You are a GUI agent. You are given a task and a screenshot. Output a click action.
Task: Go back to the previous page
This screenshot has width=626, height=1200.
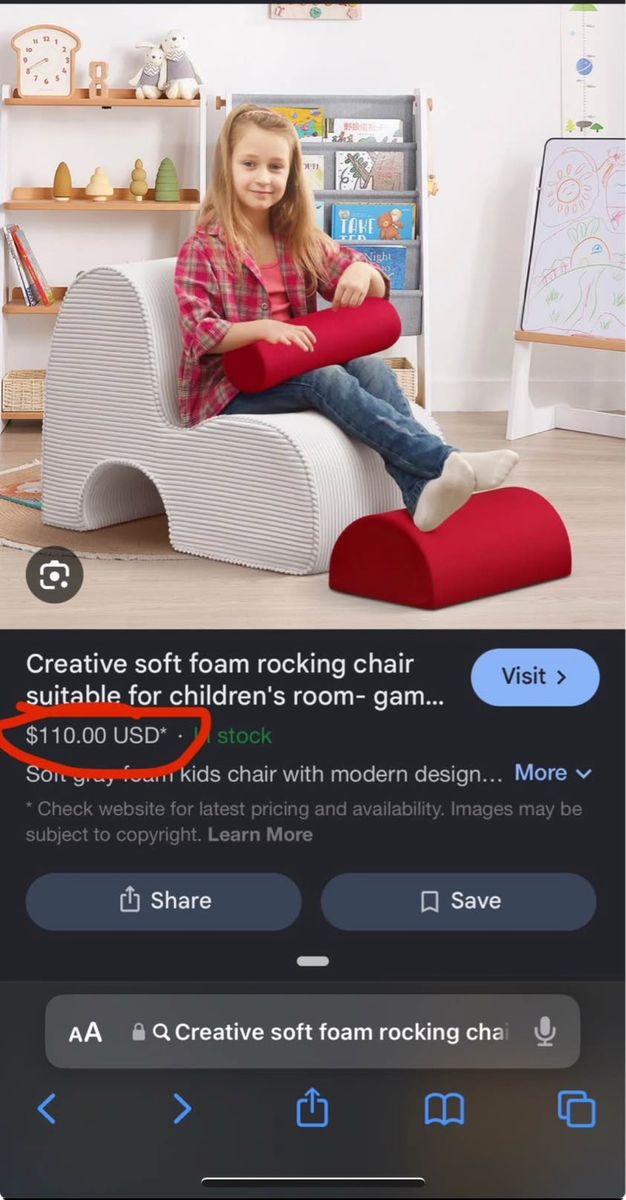click(x=47, y=1108)
